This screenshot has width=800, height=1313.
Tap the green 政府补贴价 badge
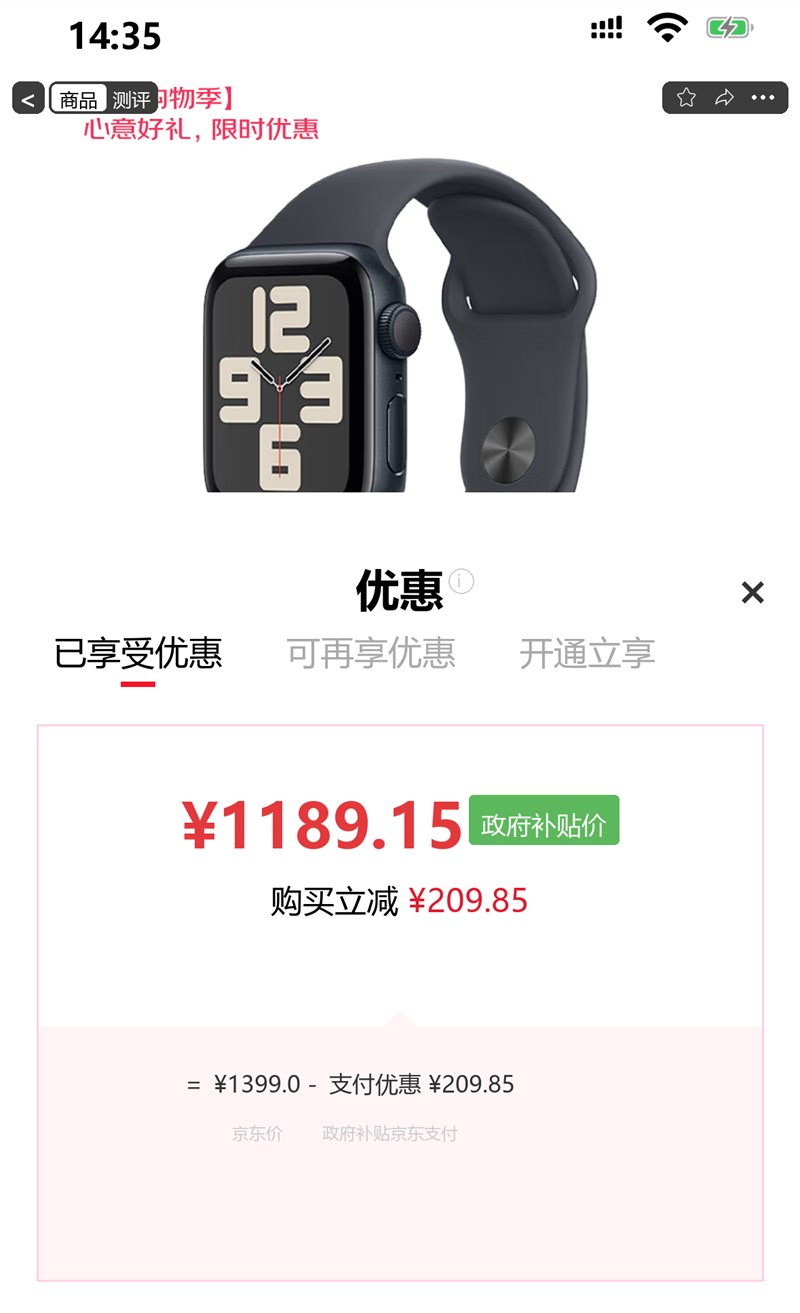point(544,820)
